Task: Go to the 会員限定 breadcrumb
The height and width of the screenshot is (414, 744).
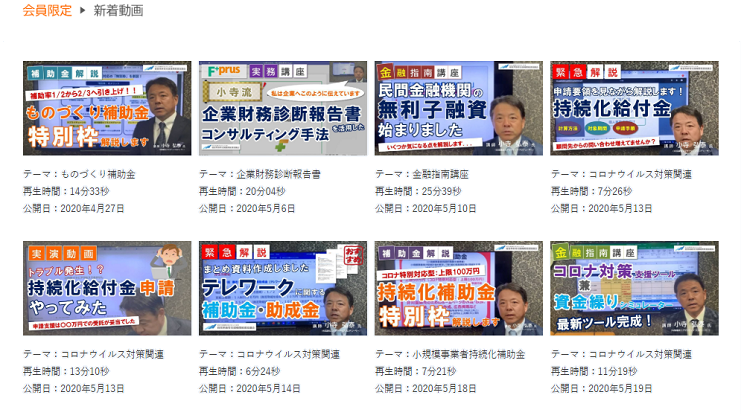Action: [x=46, y=11]
